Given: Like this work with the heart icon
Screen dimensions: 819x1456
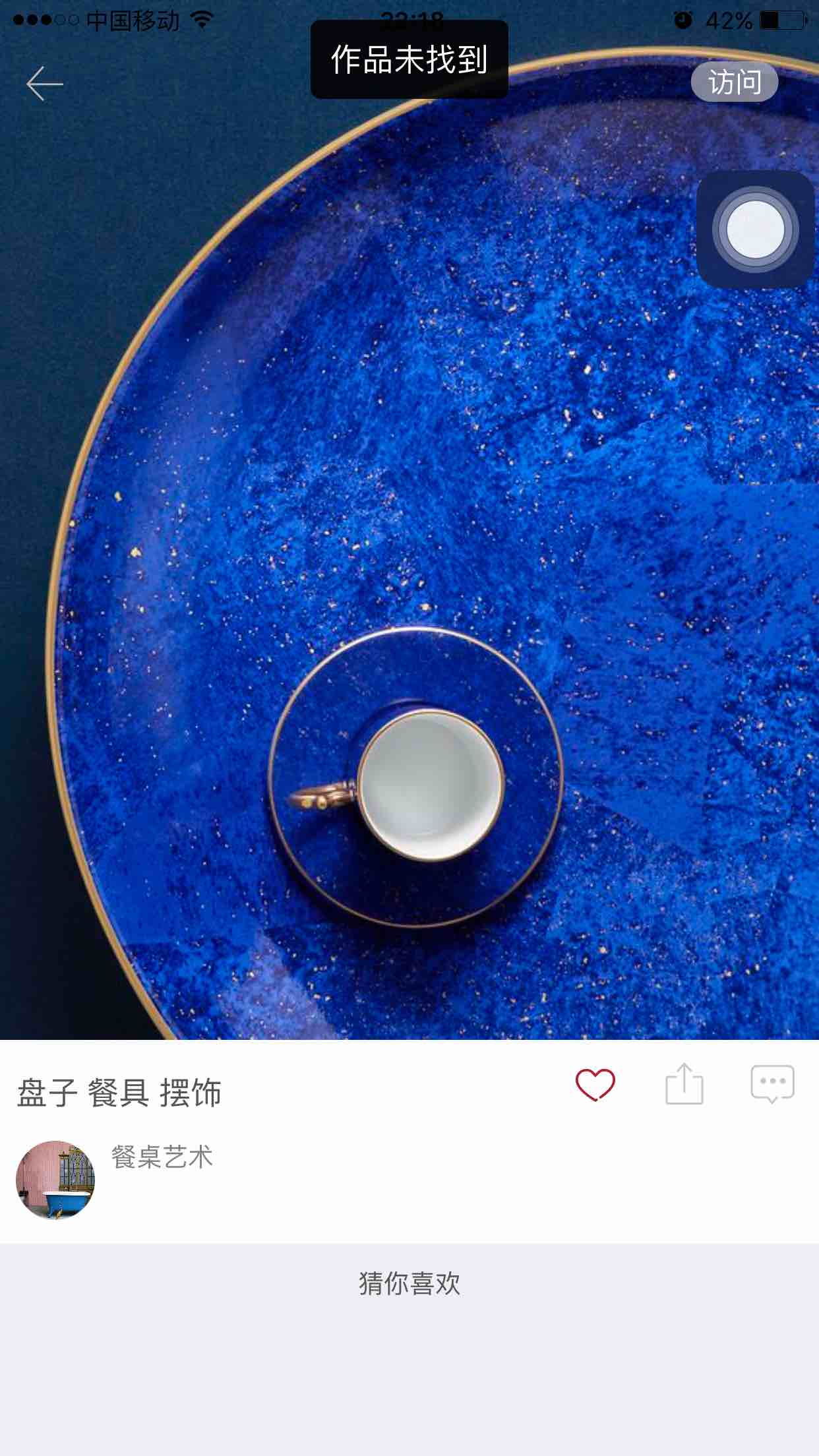Looking at the screenshot, I should tap(595, 1085).
